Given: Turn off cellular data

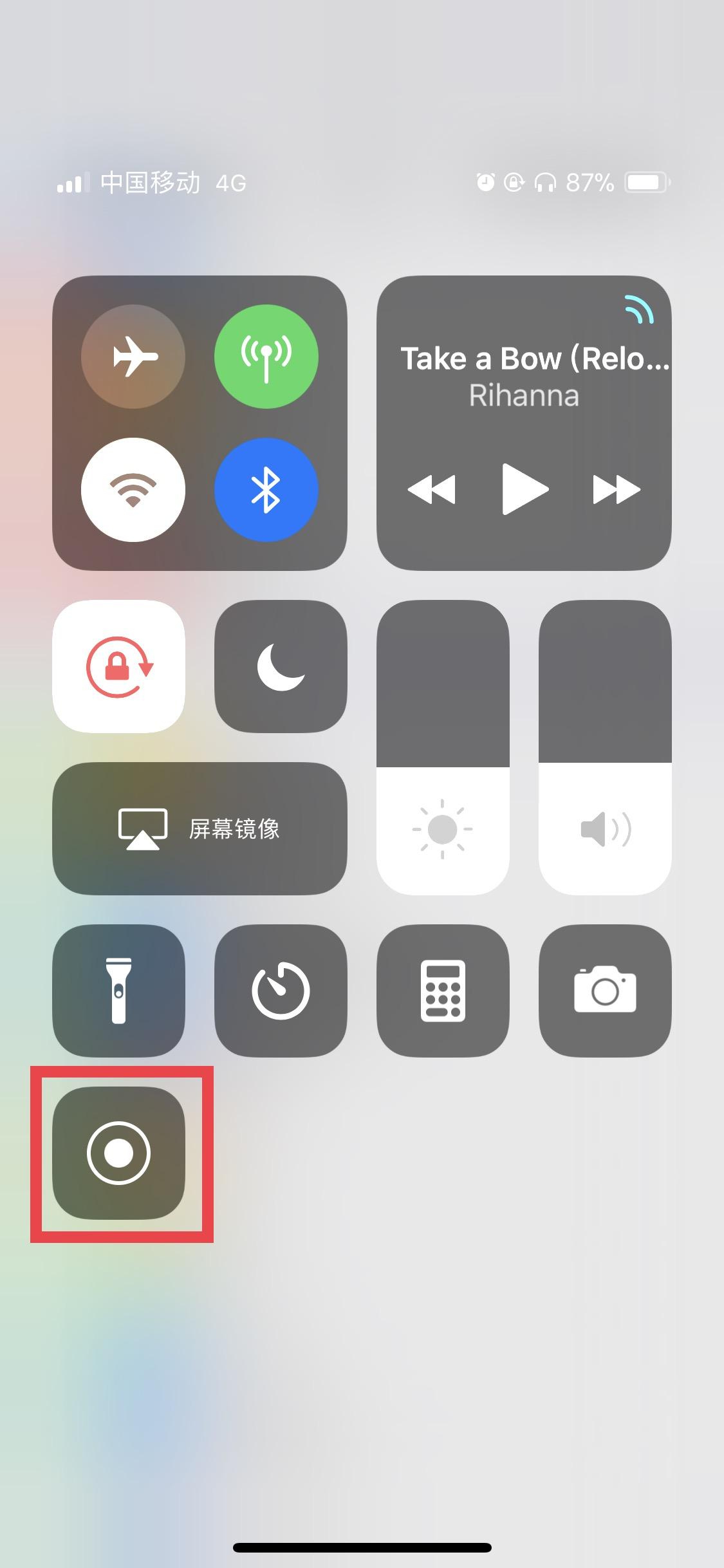Looking at the screenshot, I should (x=266, y=356).
